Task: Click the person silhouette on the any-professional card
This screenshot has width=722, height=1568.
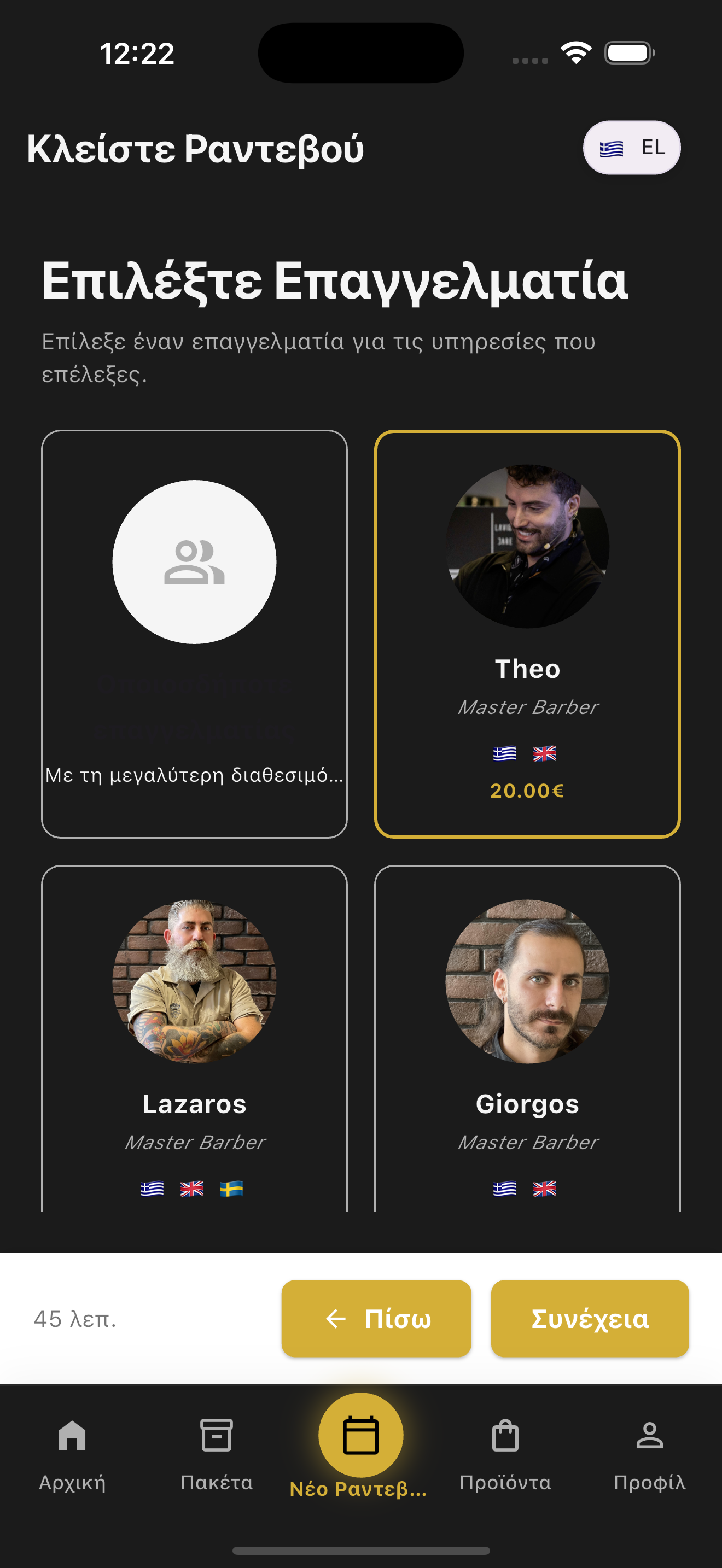Action: point(195,563)
